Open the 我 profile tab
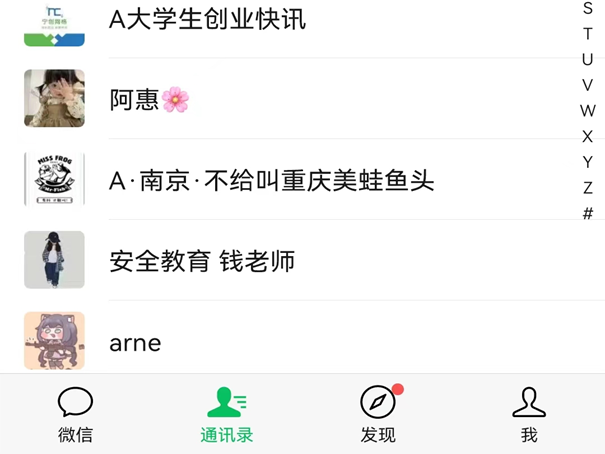Viewport: 605px width, 454px height. [529, 414]
